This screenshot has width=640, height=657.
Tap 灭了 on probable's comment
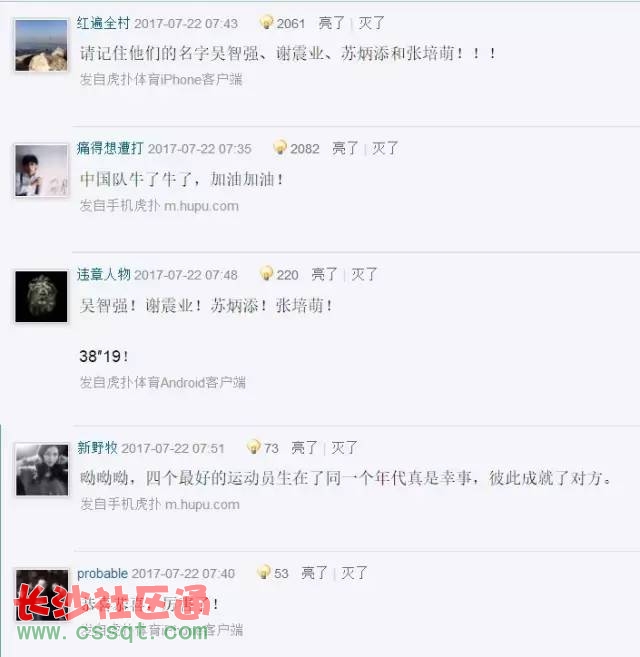355,573
